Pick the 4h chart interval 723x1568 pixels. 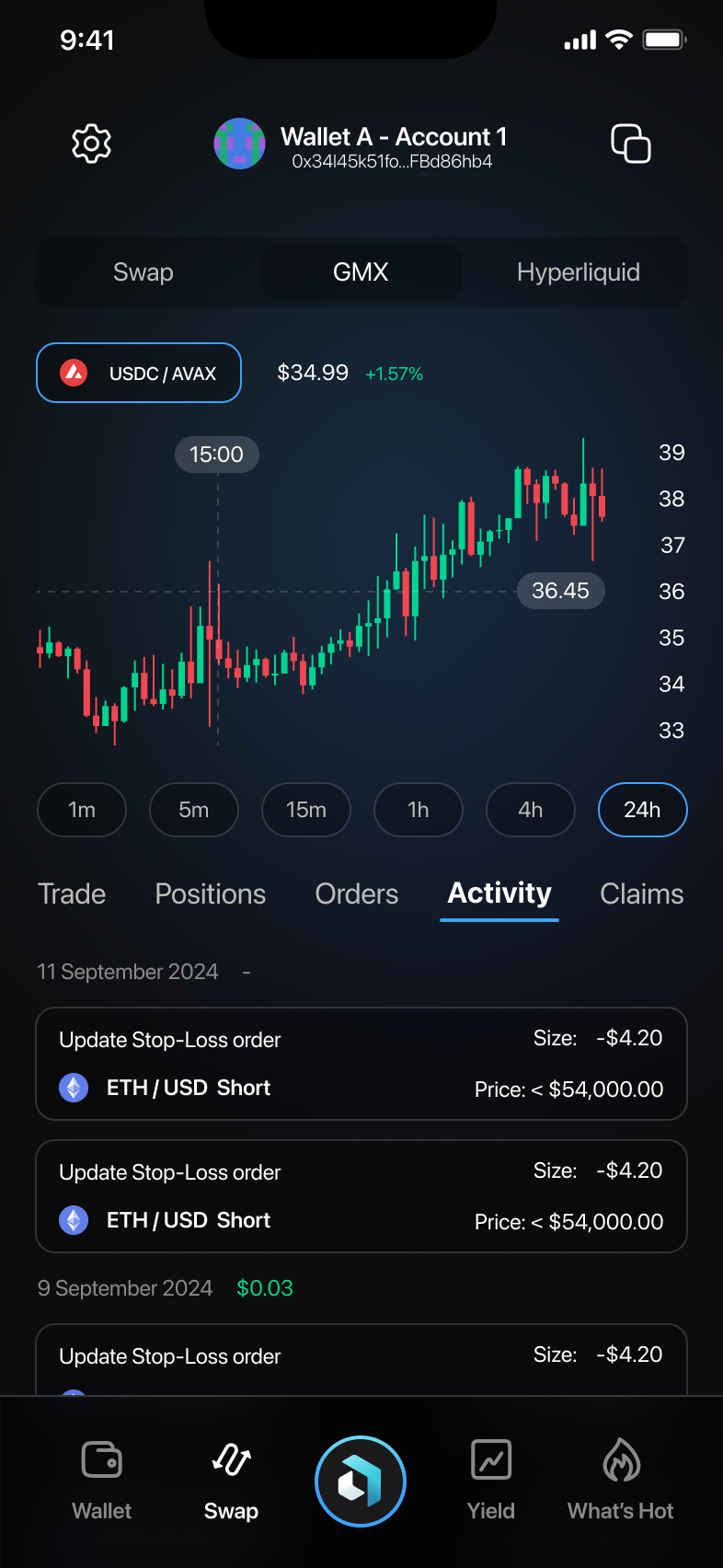pos(531,810)
